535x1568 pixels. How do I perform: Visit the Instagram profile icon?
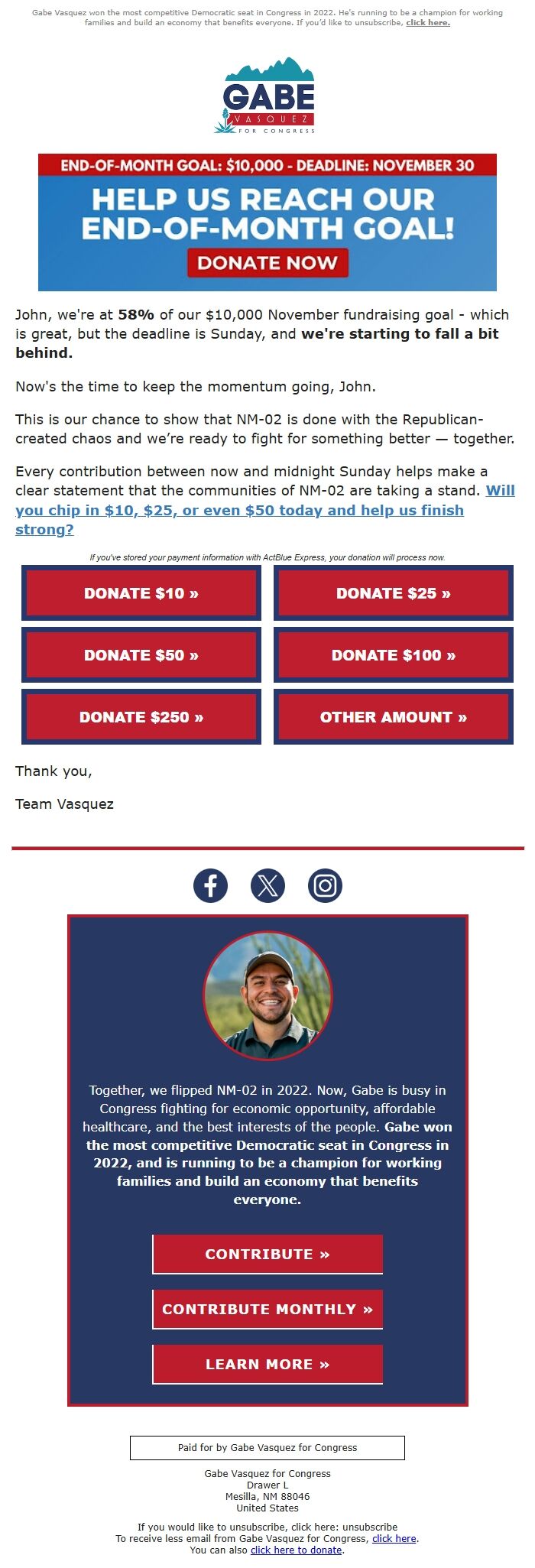coord(325,886)
